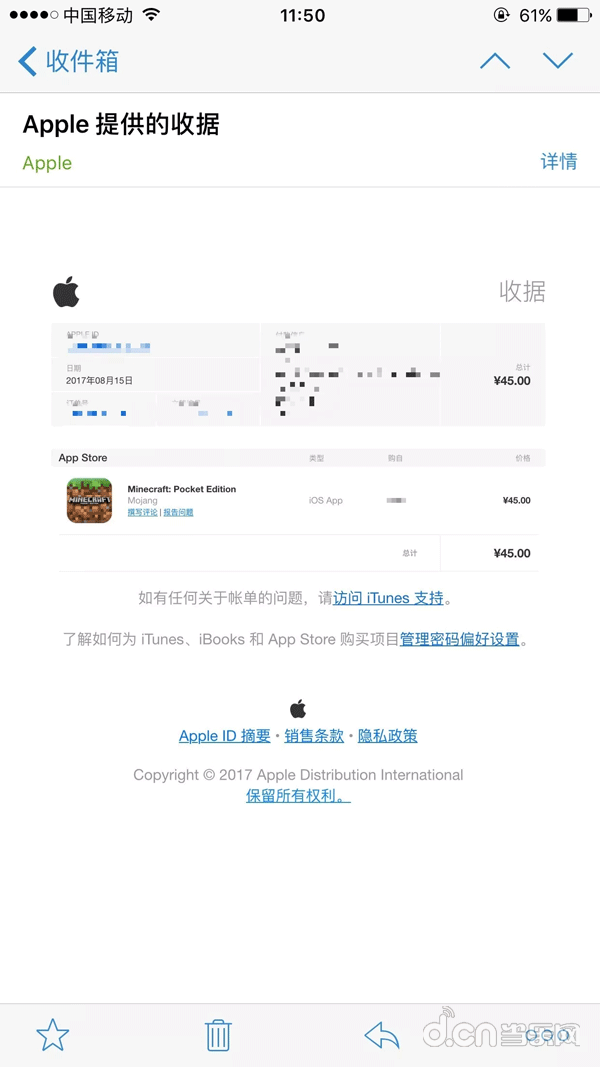Open 访问 iTunes 支持 link
600x1067 pixels.
coord(388,598)
